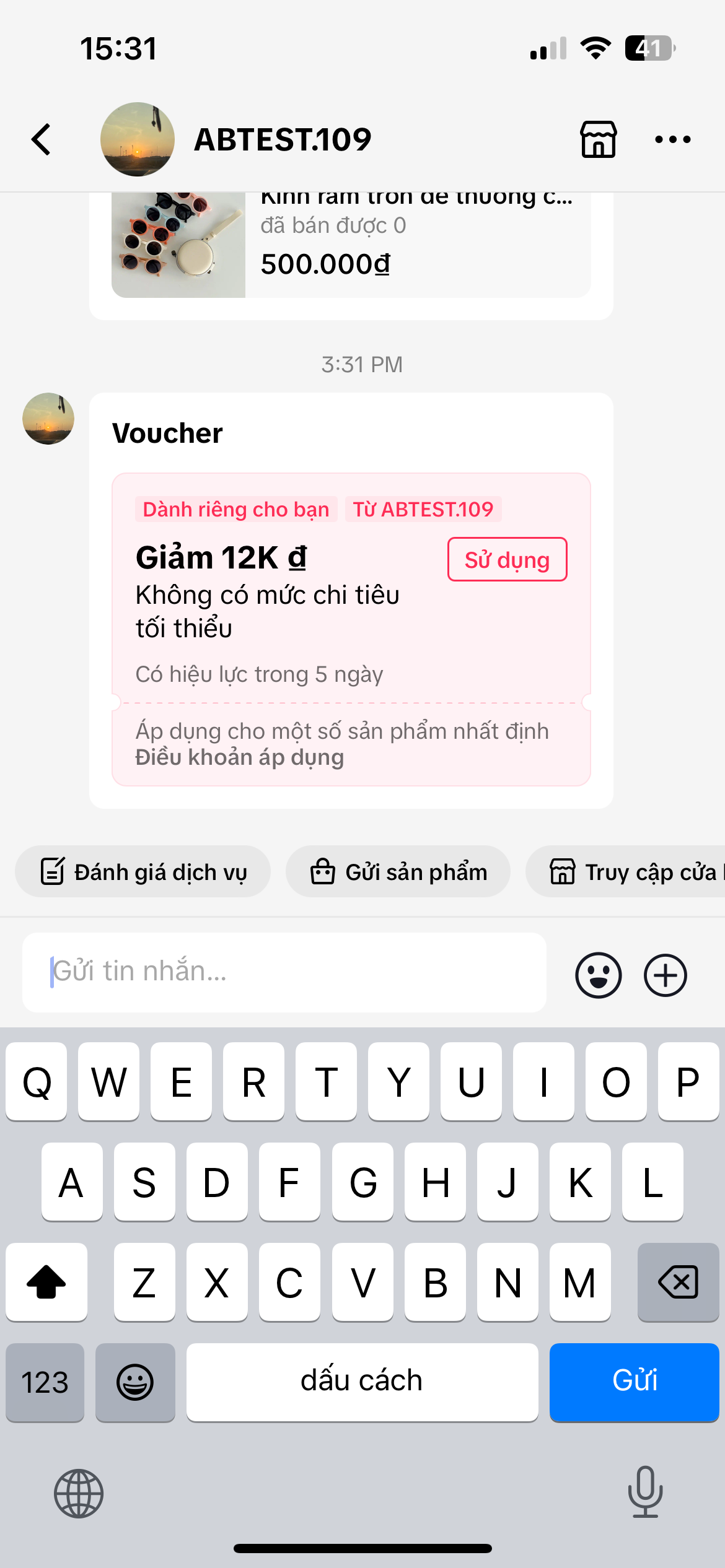Viewport: 725px width, 1568px height.
Task: Choose the Gửi sản phẩm chip
Action: tap(398, 872)
